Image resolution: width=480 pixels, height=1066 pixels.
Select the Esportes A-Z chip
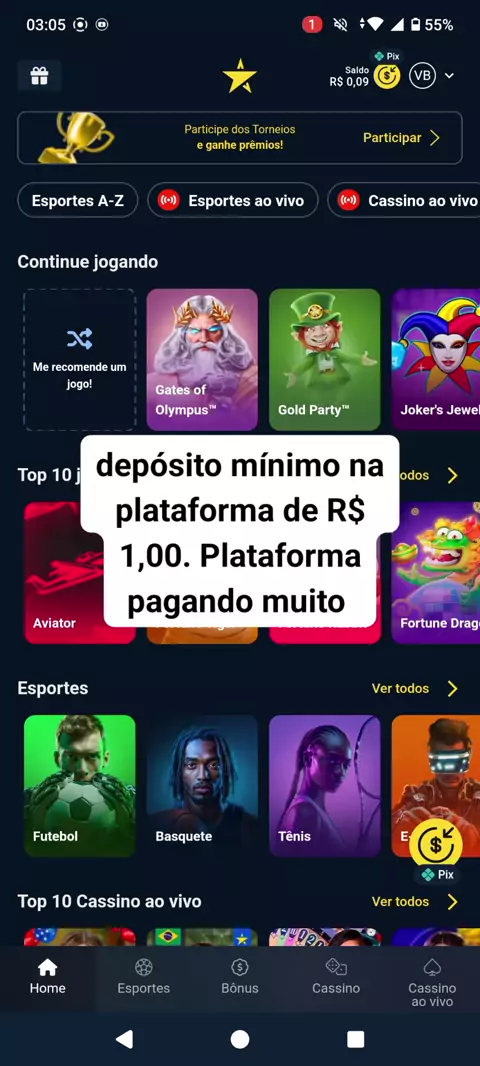tap(78, 201)
